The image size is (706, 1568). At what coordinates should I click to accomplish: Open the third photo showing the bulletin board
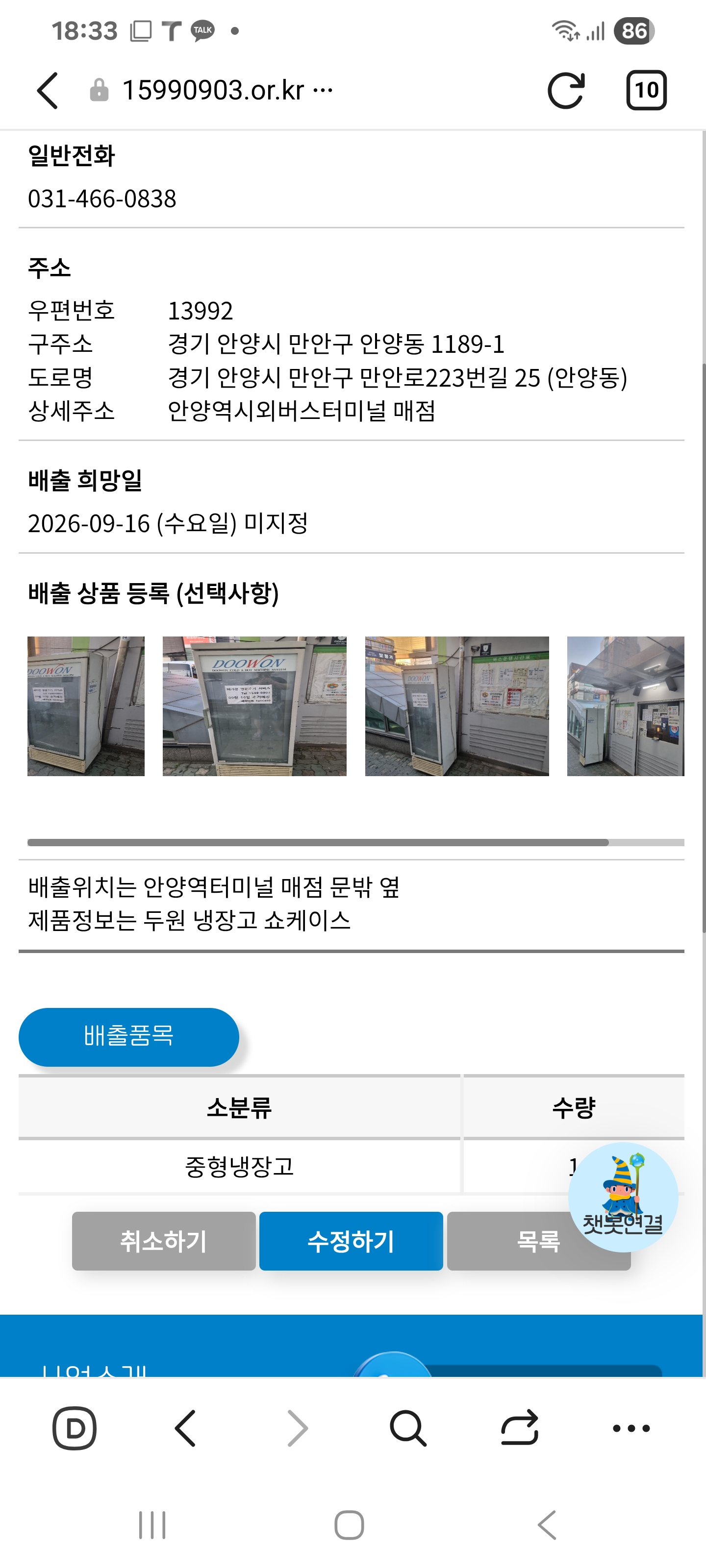pos(457,706)
